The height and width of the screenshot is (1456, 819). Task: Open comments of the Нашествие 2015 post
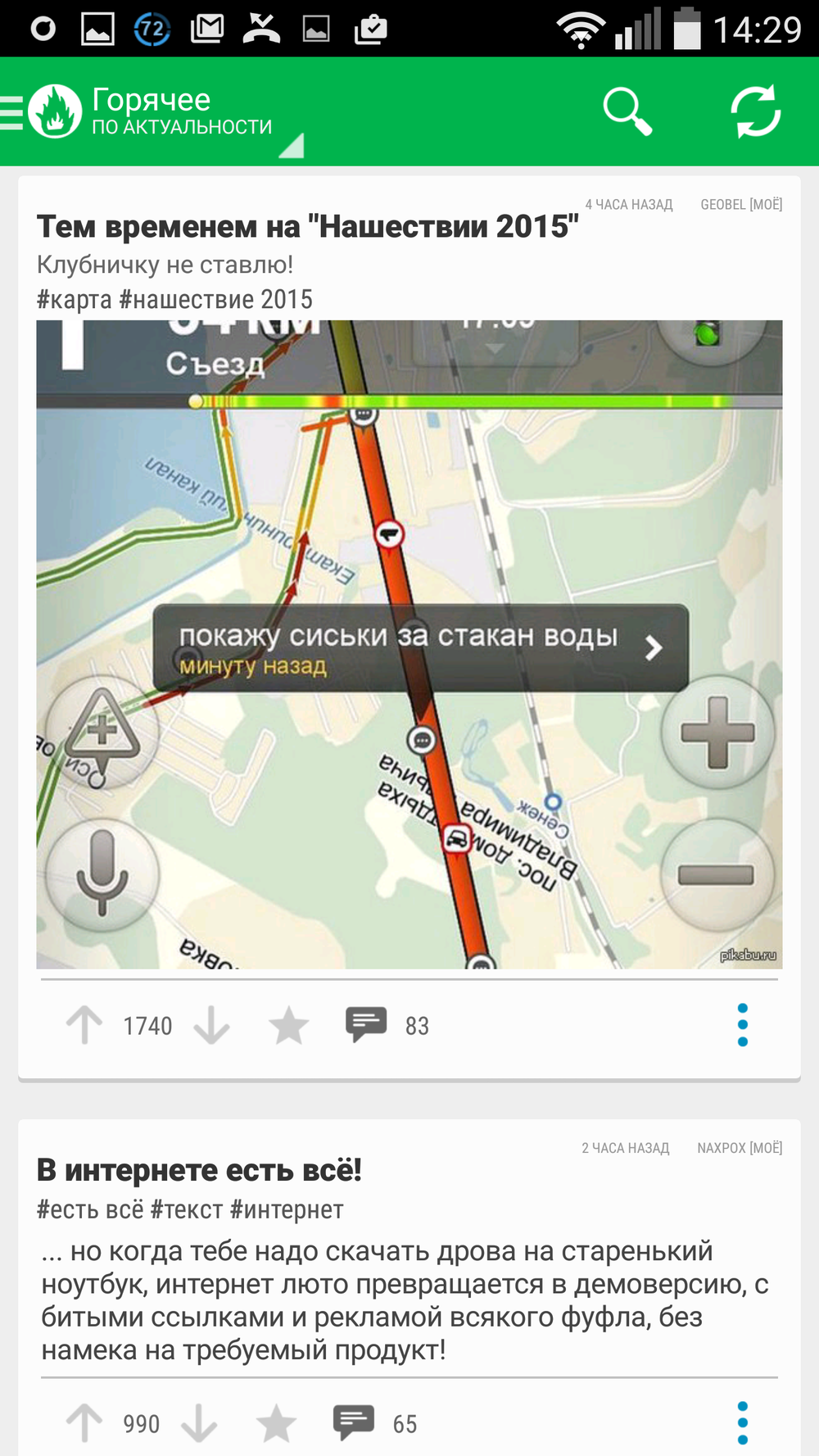366,1025
